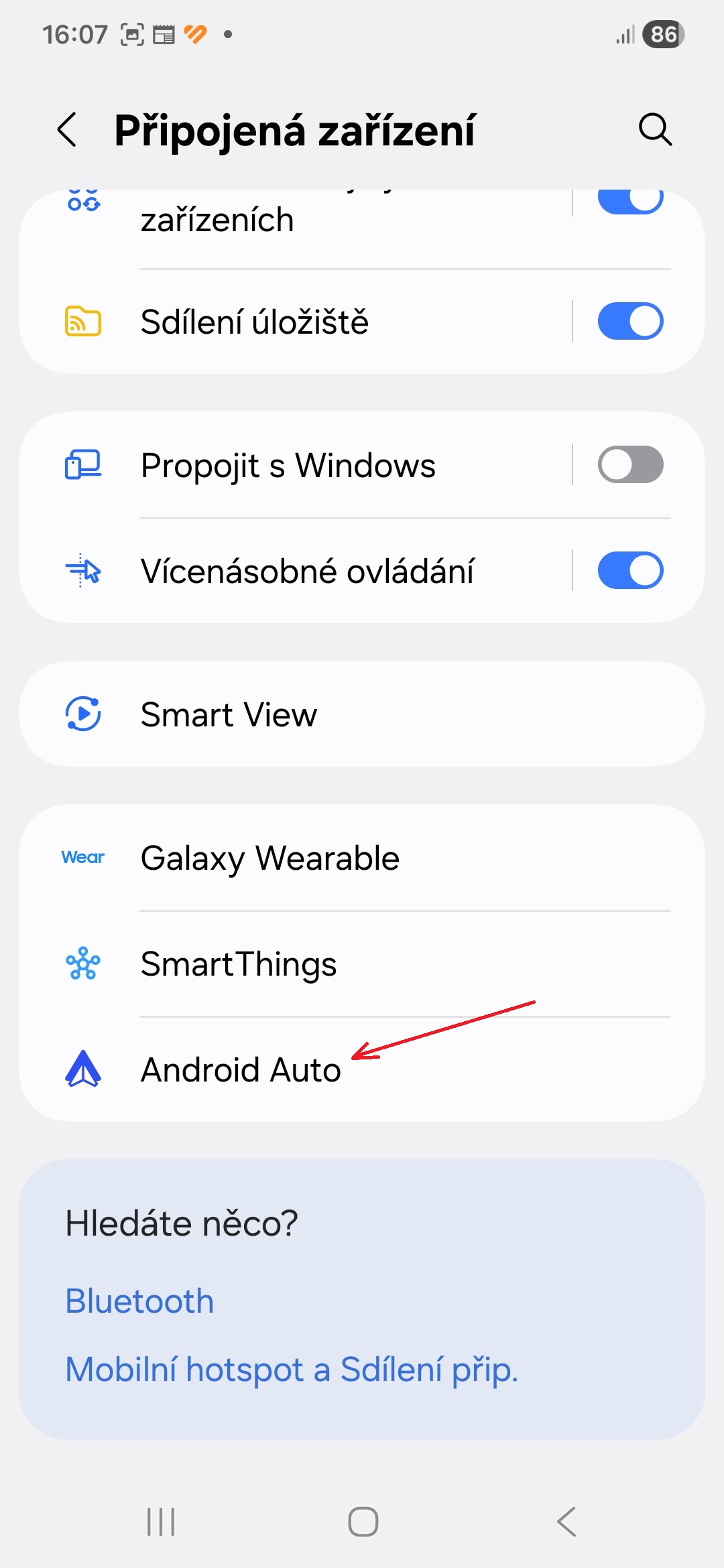The height and width of the screenshot is (1568, 724).
Task: Tap the back arrow next to Připojená zařízení
Action: point(67,129)
